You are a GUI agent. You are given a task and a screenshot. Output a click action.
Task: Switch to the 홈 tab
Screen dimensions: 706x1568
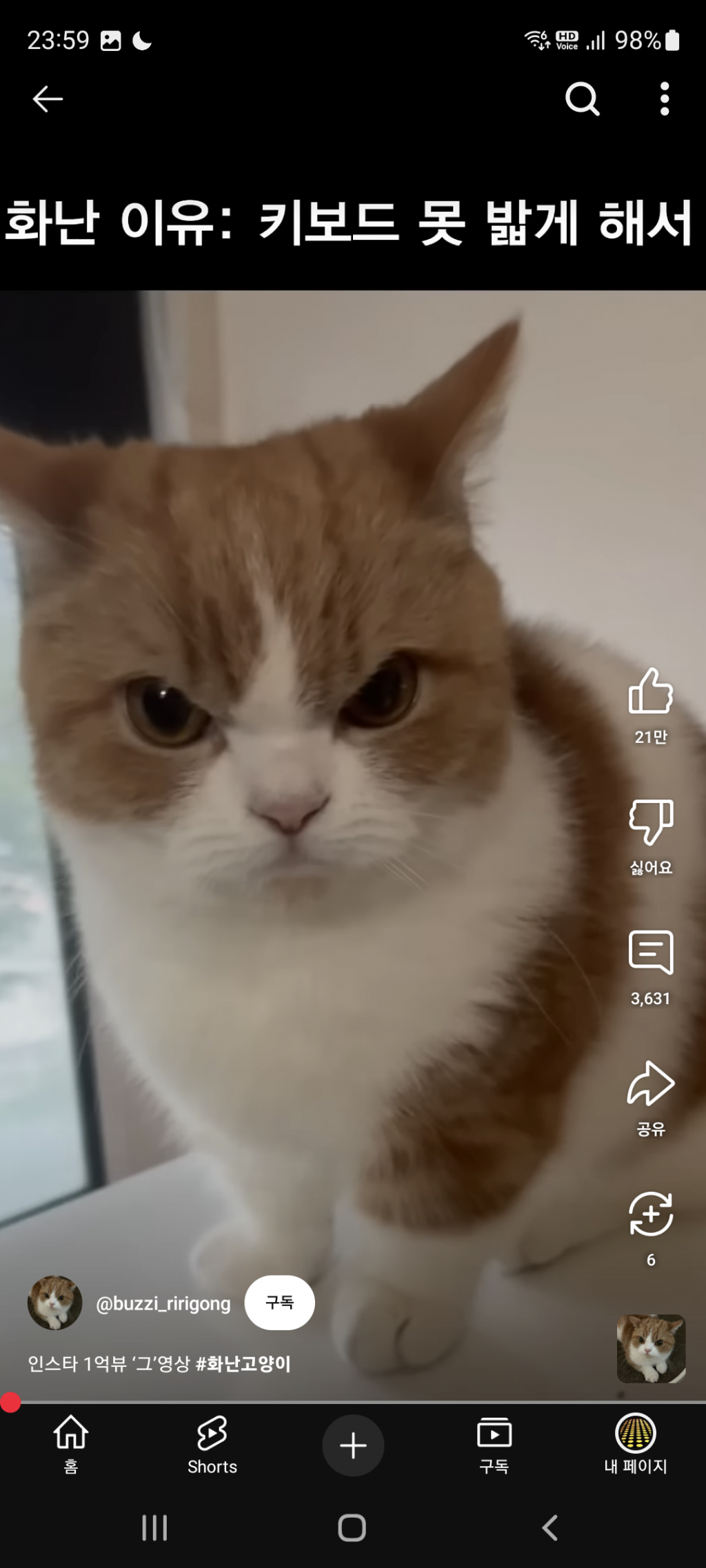click(x=71, y=1445)
